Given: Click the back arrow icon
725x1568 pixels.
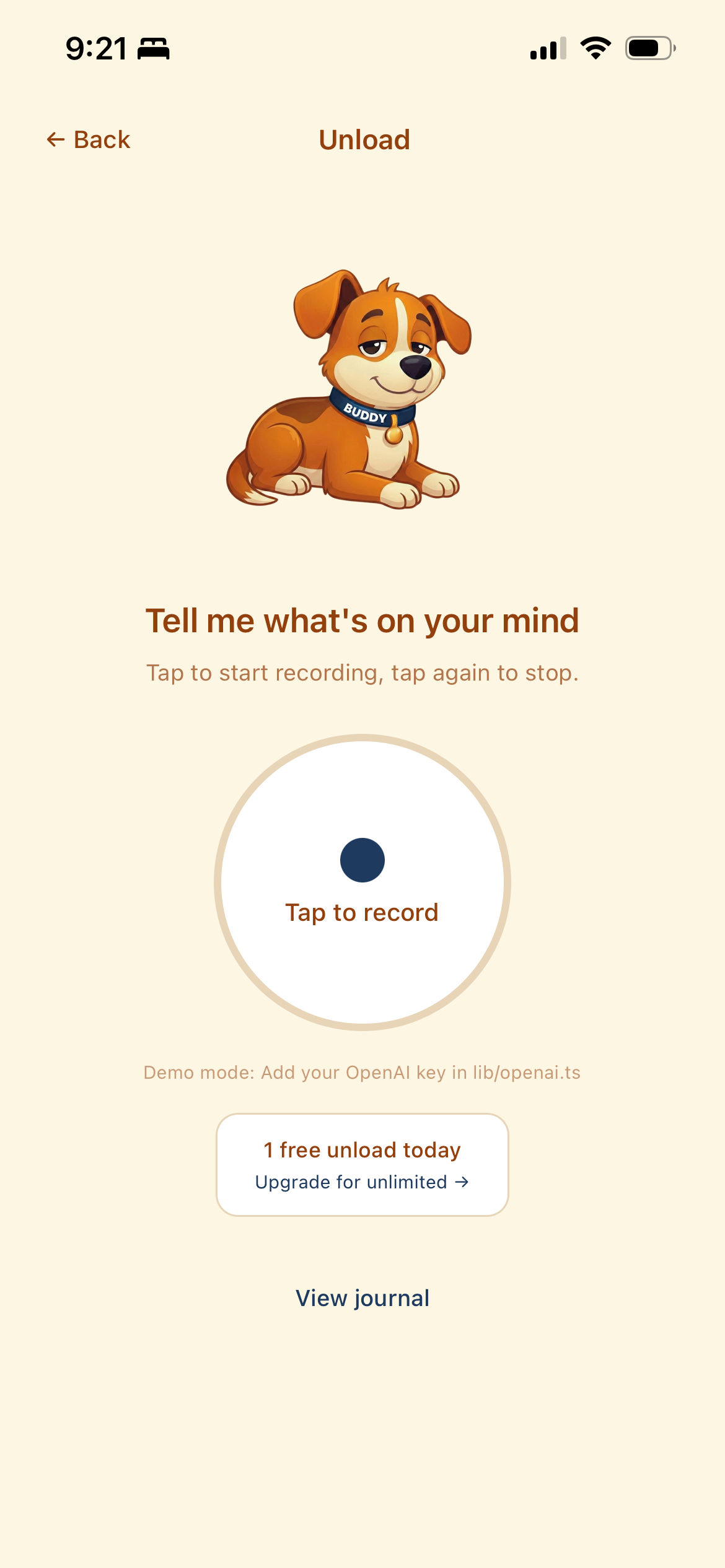Looking at the screenshot, I should 55,139.
